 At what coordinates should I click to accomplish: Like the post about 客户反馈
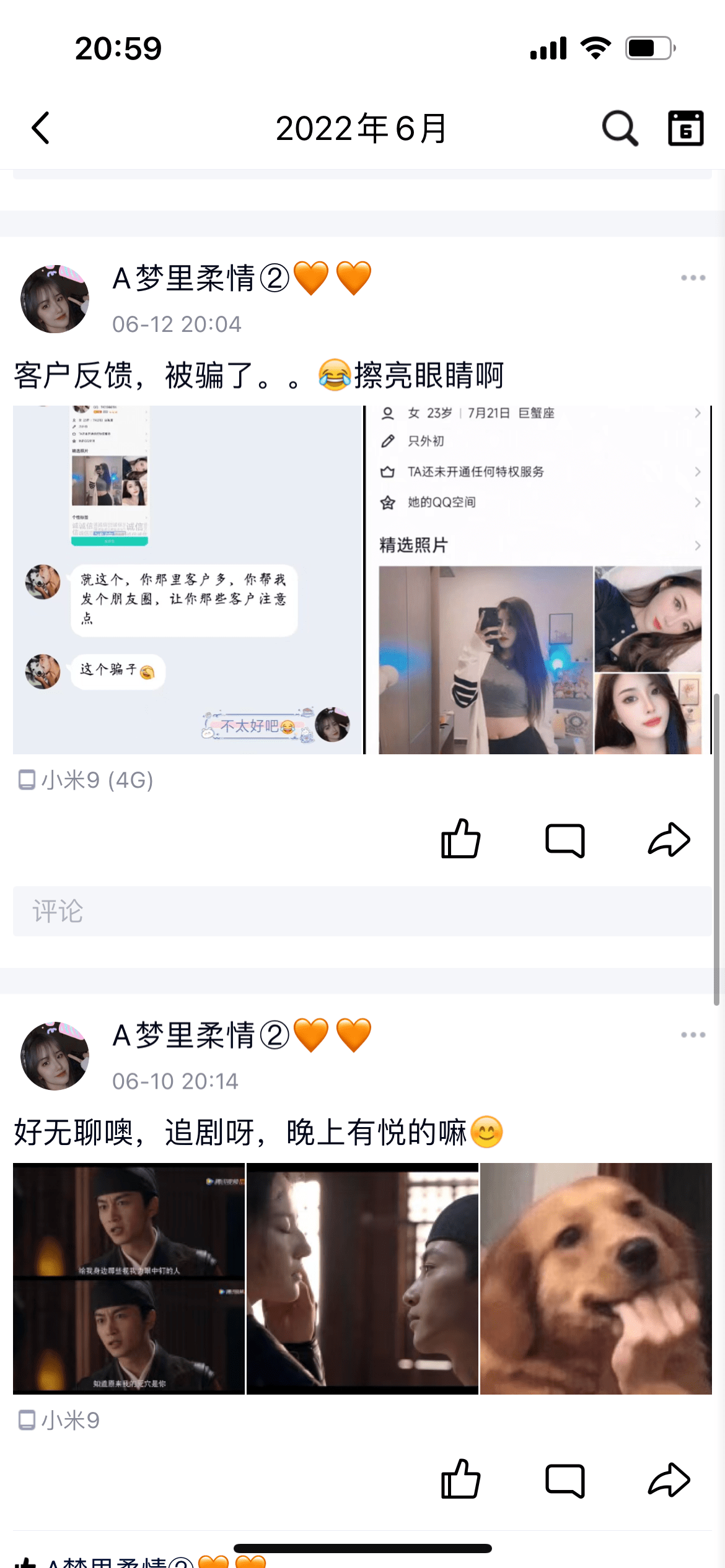pyautogui.click(x=460, y=839)
